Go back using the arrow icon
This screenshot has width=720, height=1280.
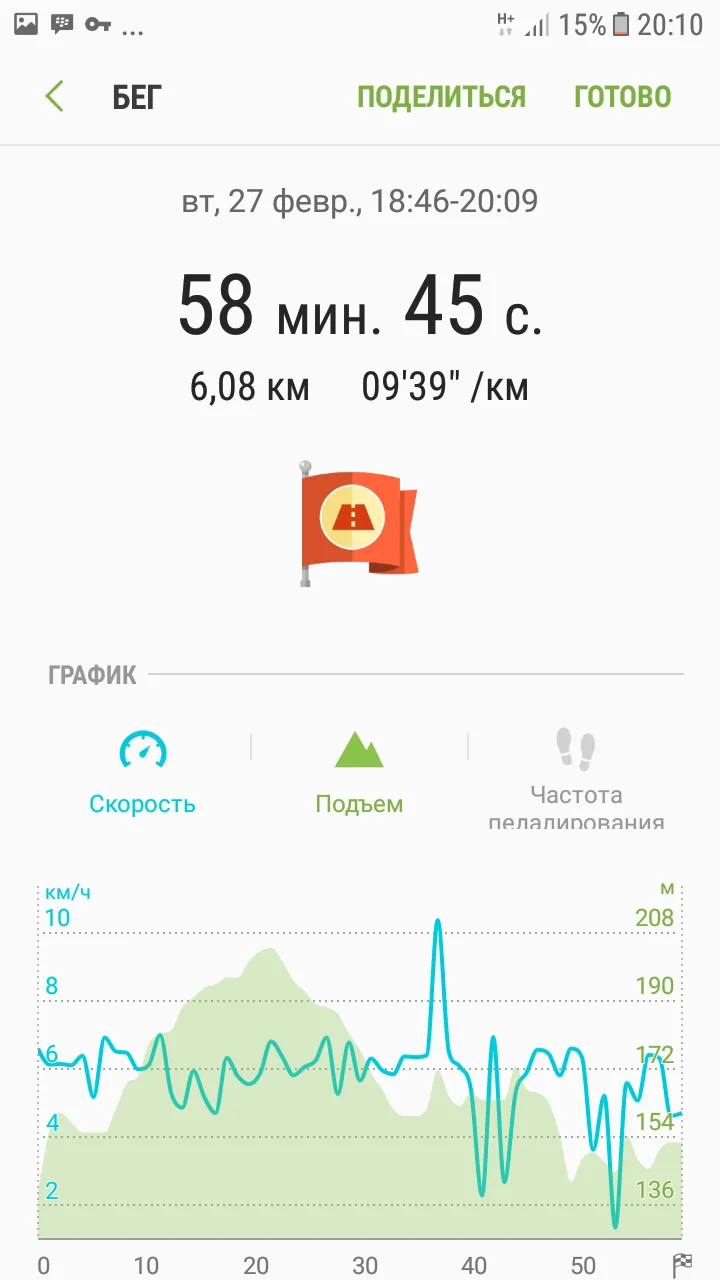point(55,97)
